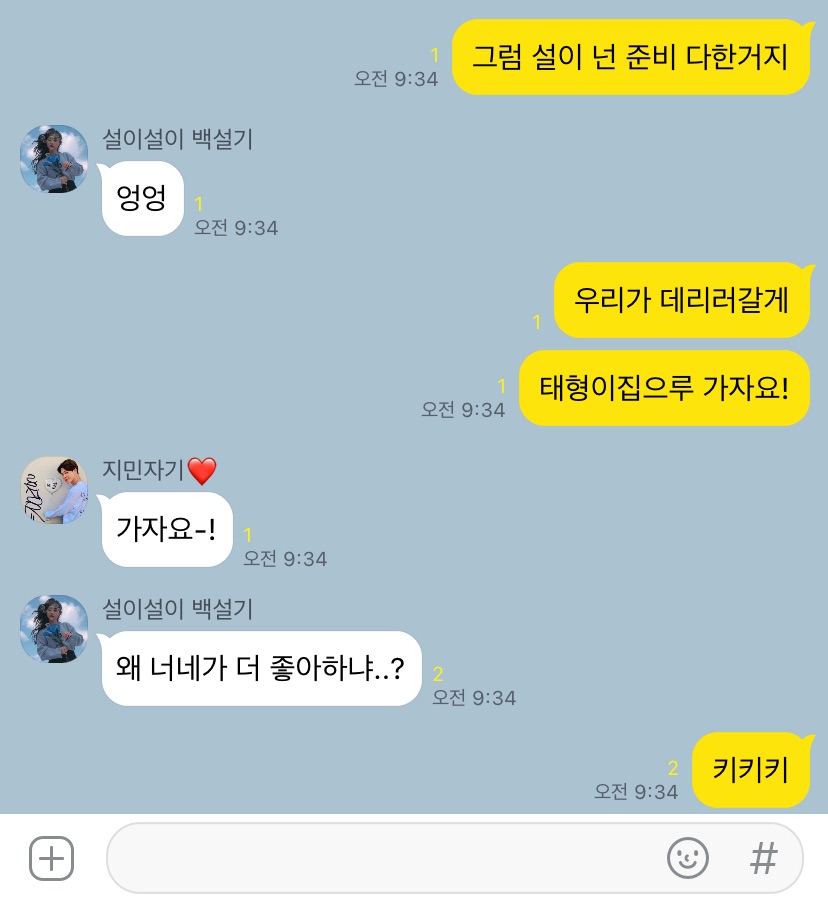Open 지민자기's profile picture
Viewport: 828px width, 921px height.
coord(54,491)
